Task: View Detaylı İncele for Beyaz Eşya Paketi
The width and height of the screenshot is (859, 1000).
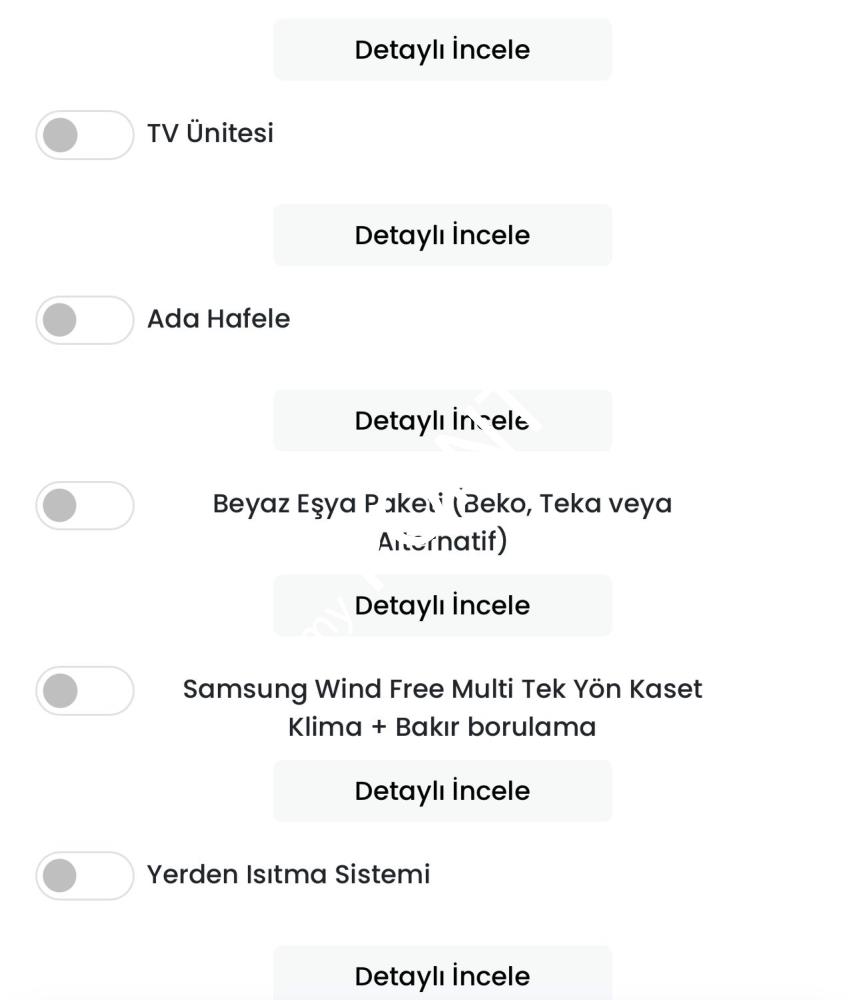Action: coord(442,605)
